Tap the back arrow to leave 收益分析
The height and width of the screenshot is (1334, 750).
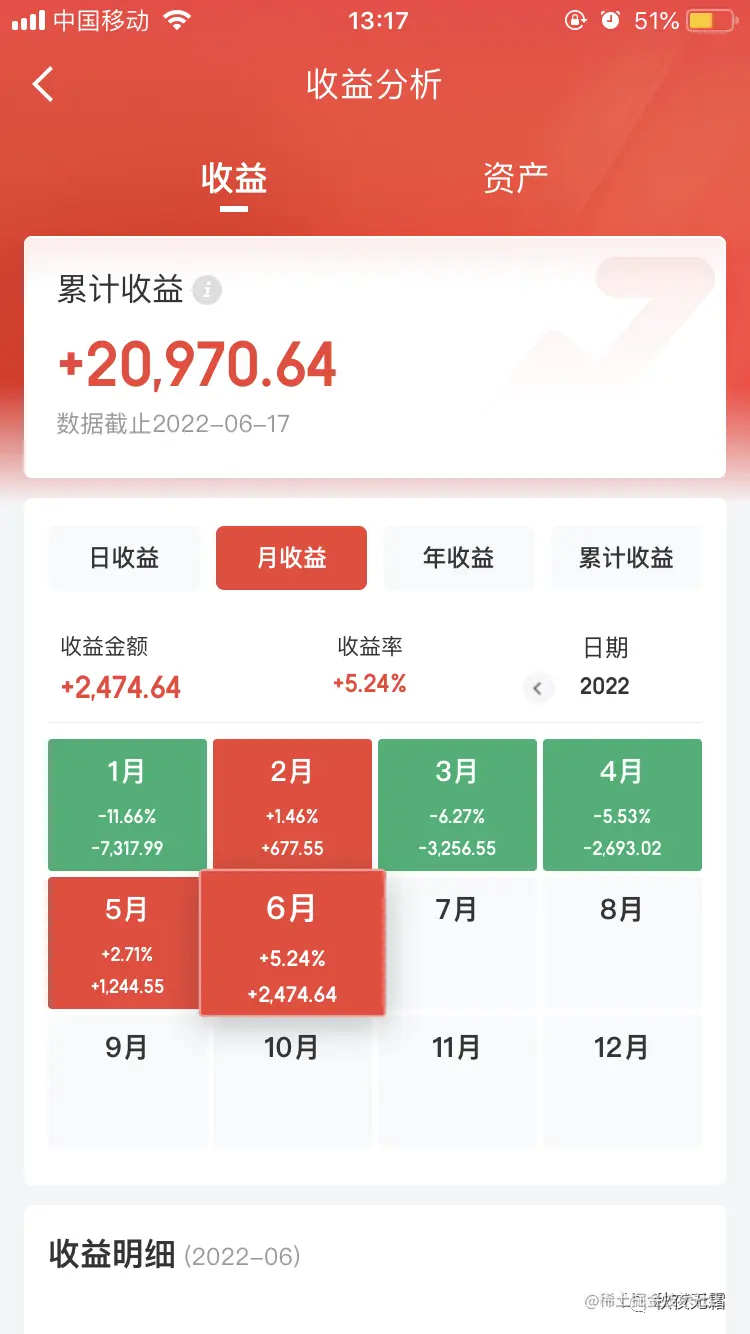42,84
